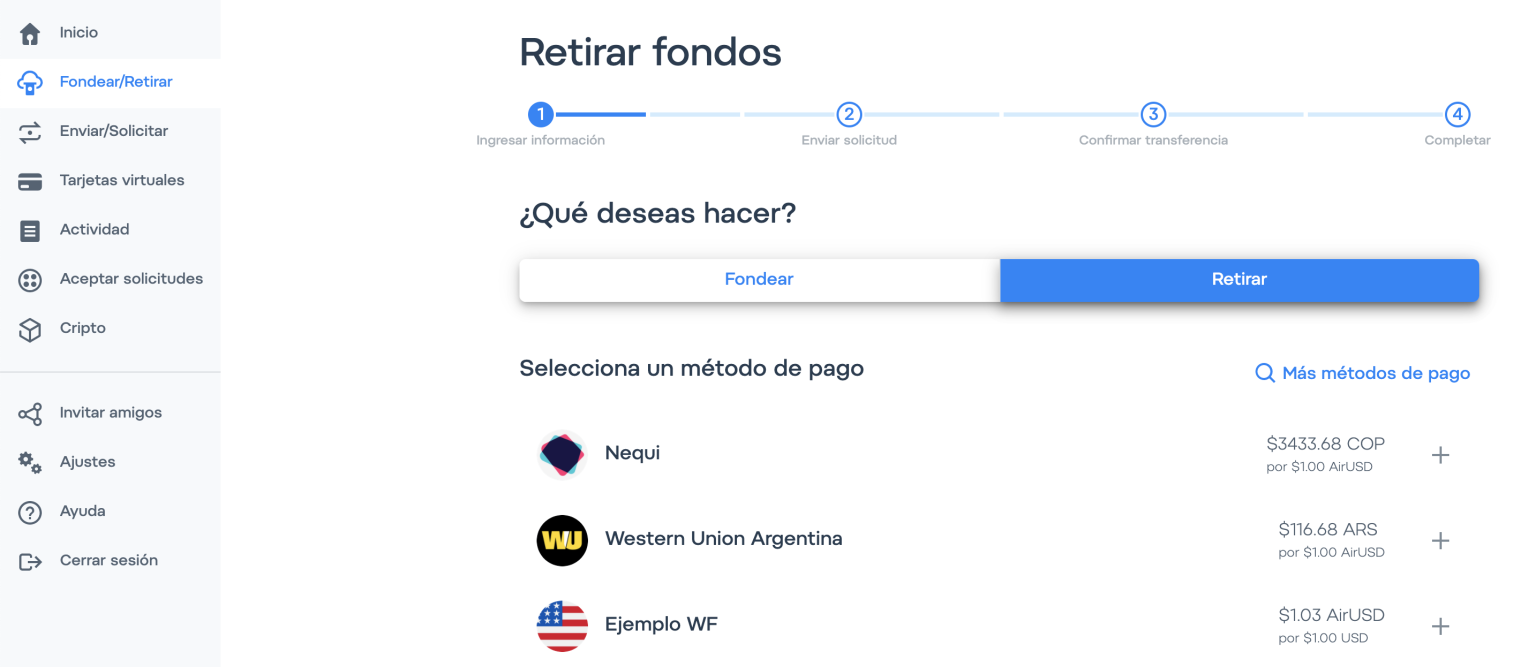Viewport: 1536px width, 667px height.
Task: Tap the plus icon for Western Union Argentina
Action: point(1440,541)
